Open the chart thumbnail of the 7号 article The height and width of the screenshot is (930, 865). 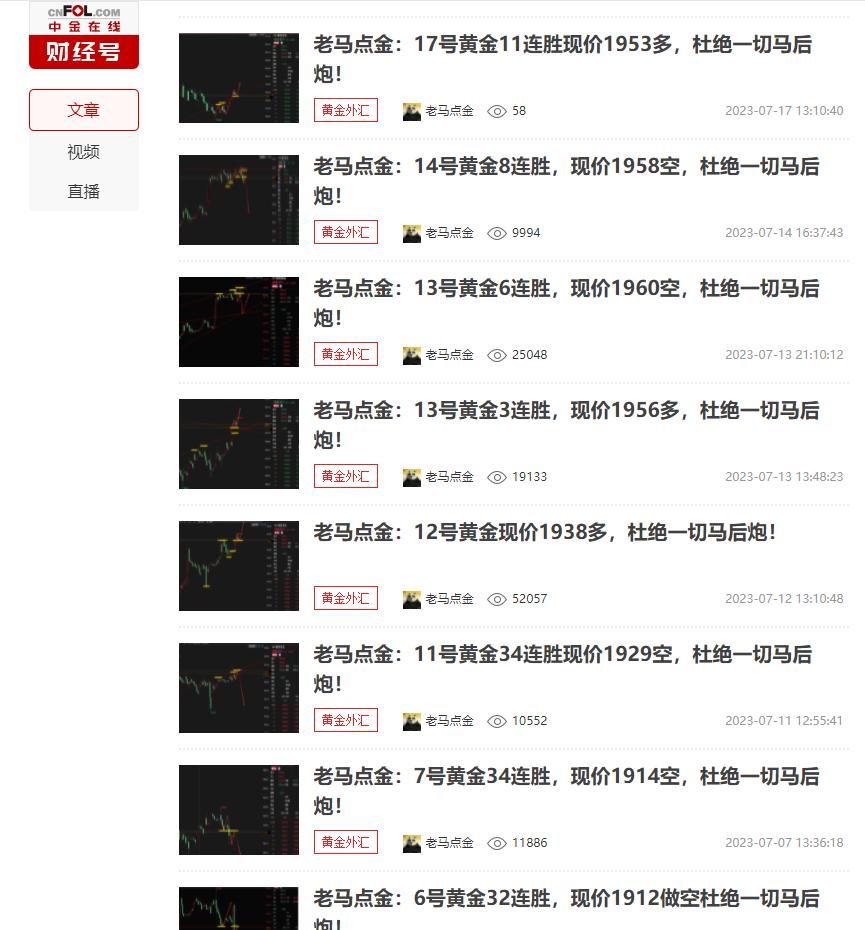tap(239, 810)
